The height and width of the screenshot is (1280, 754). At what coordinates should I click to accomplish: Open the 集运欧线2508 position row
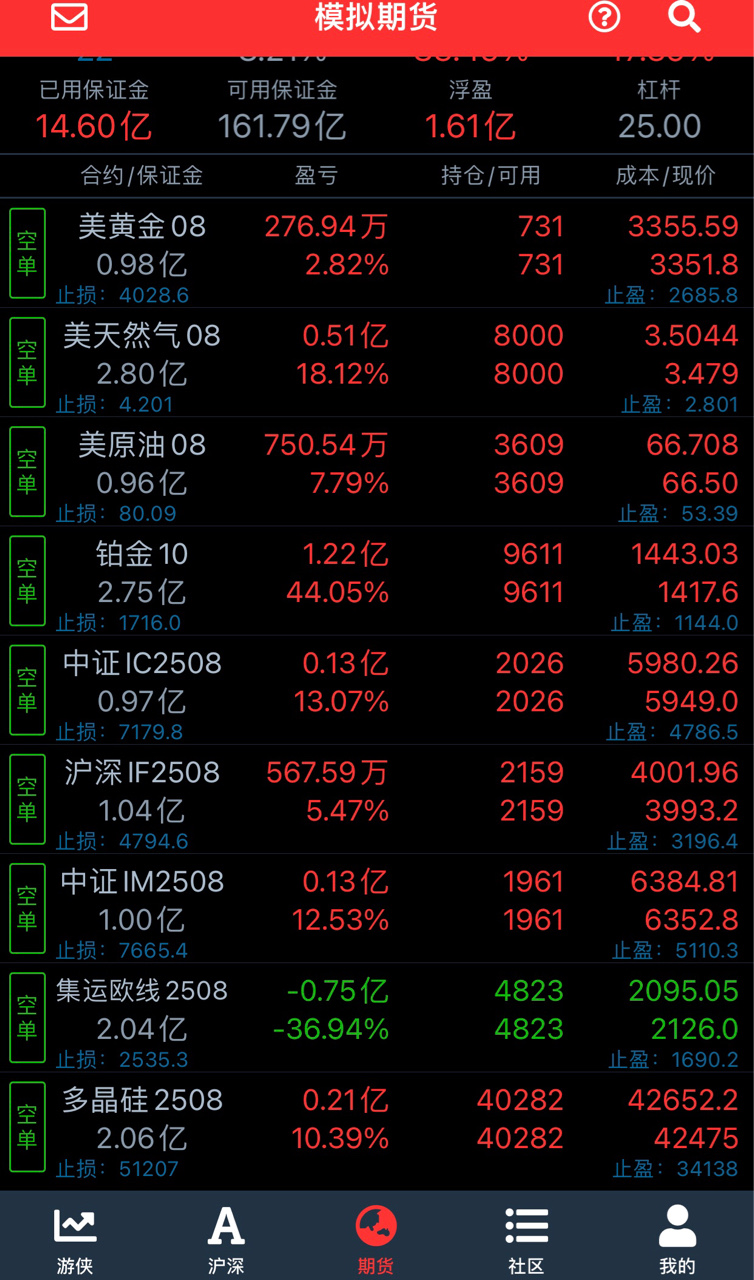[x=377, y=1017]
